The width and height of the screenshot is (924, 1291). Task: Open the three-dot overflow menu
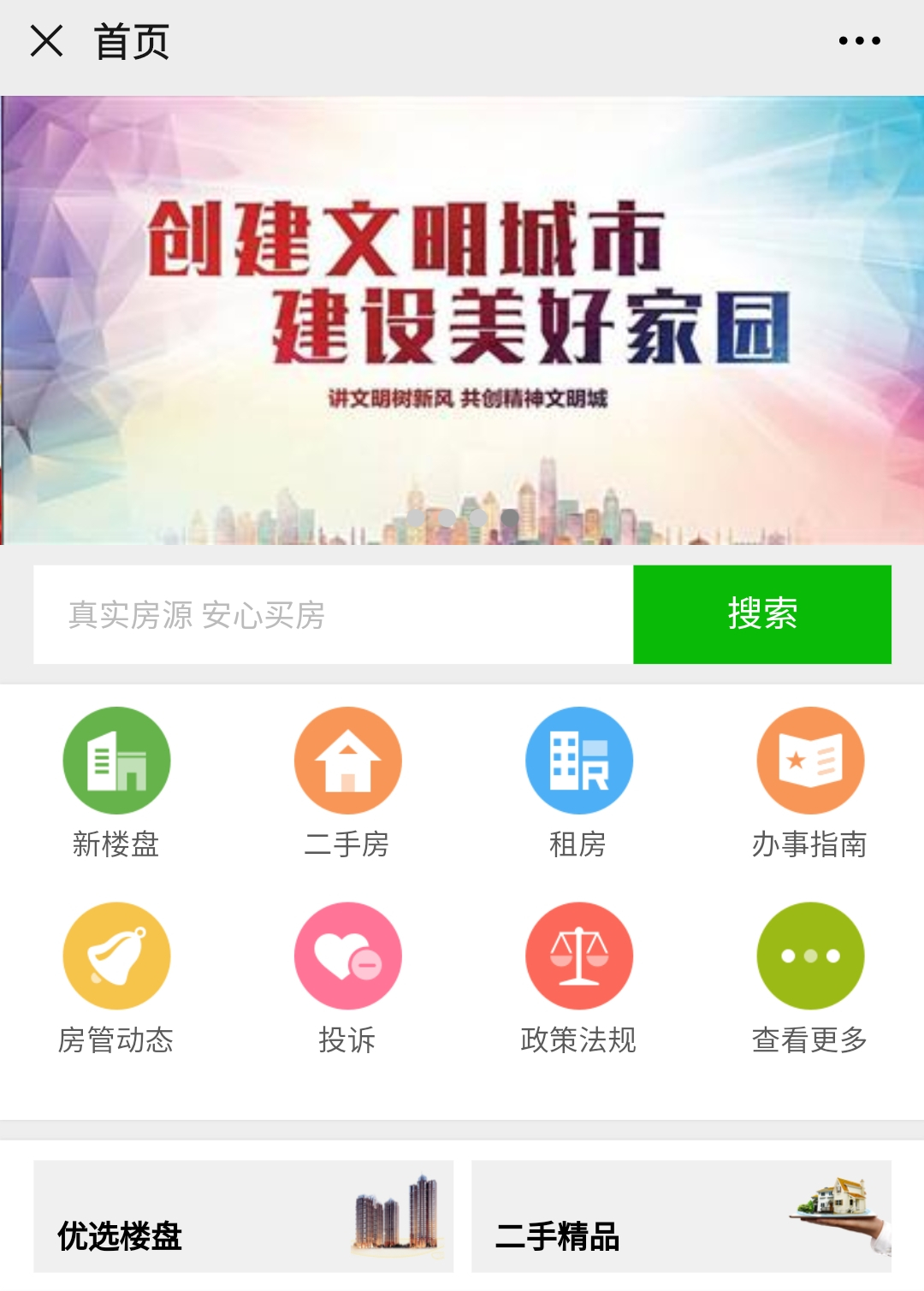click(859, 41)
